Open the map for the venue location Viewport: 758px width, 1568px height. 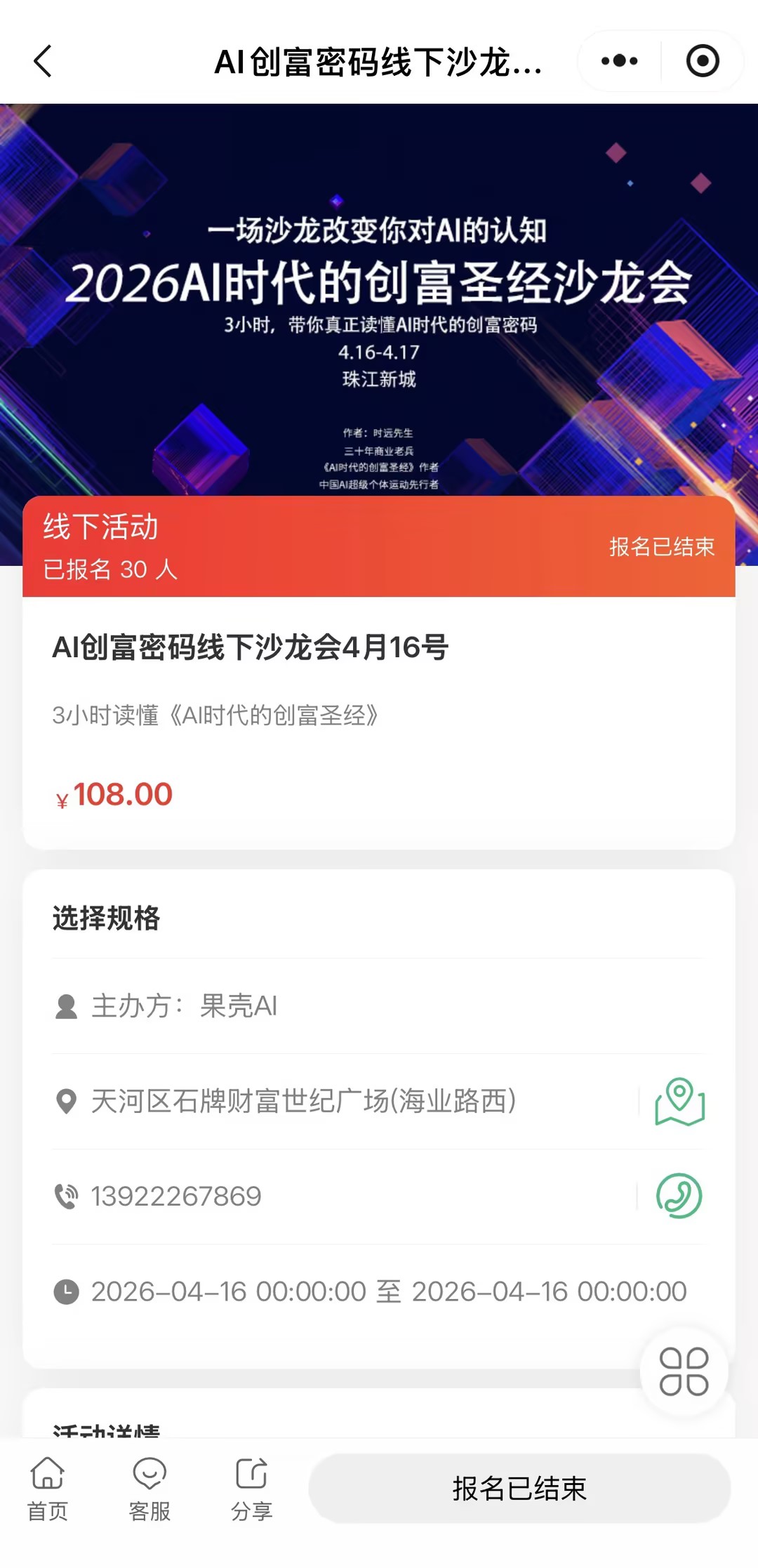click(679, 1101)
